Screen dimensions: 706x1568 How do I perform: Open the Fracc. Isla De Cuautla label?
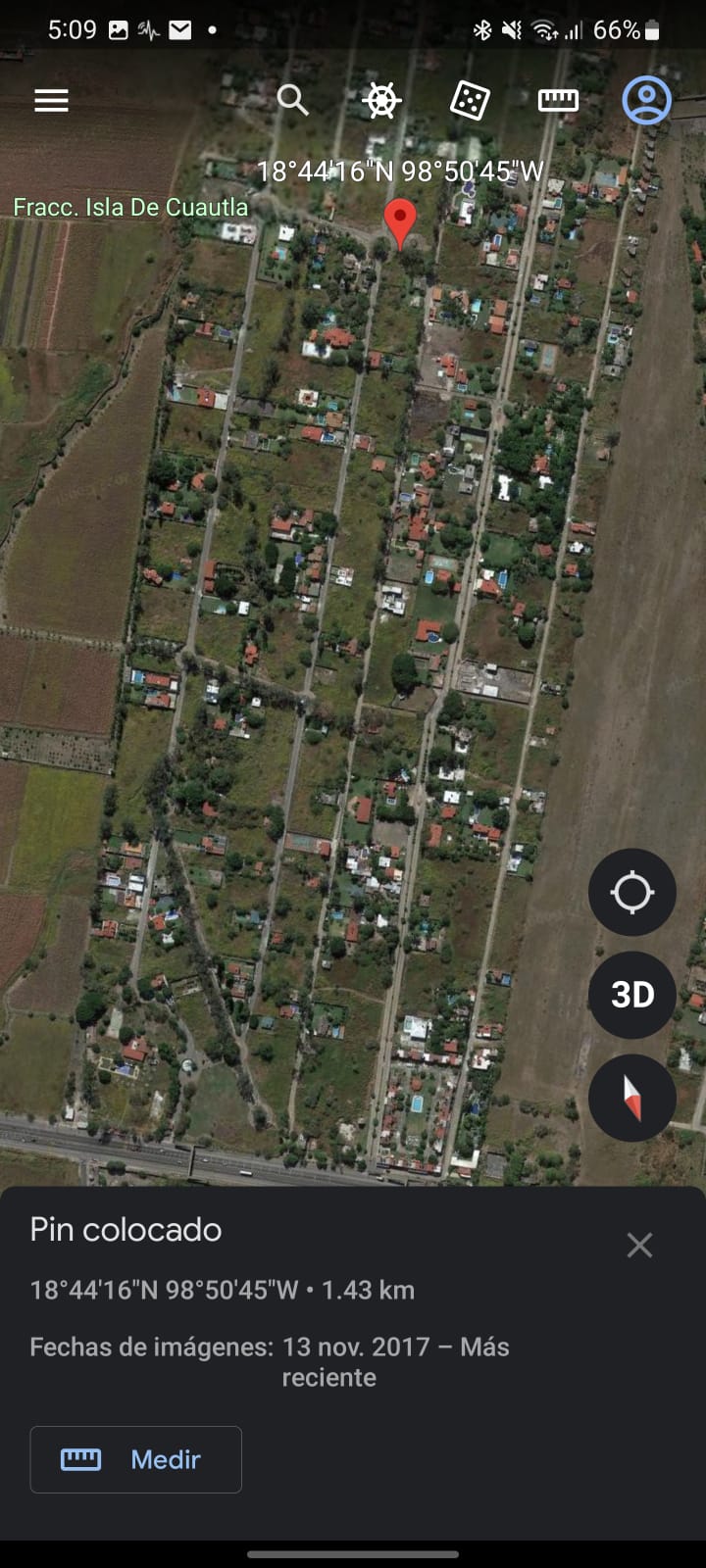(130, 208)
